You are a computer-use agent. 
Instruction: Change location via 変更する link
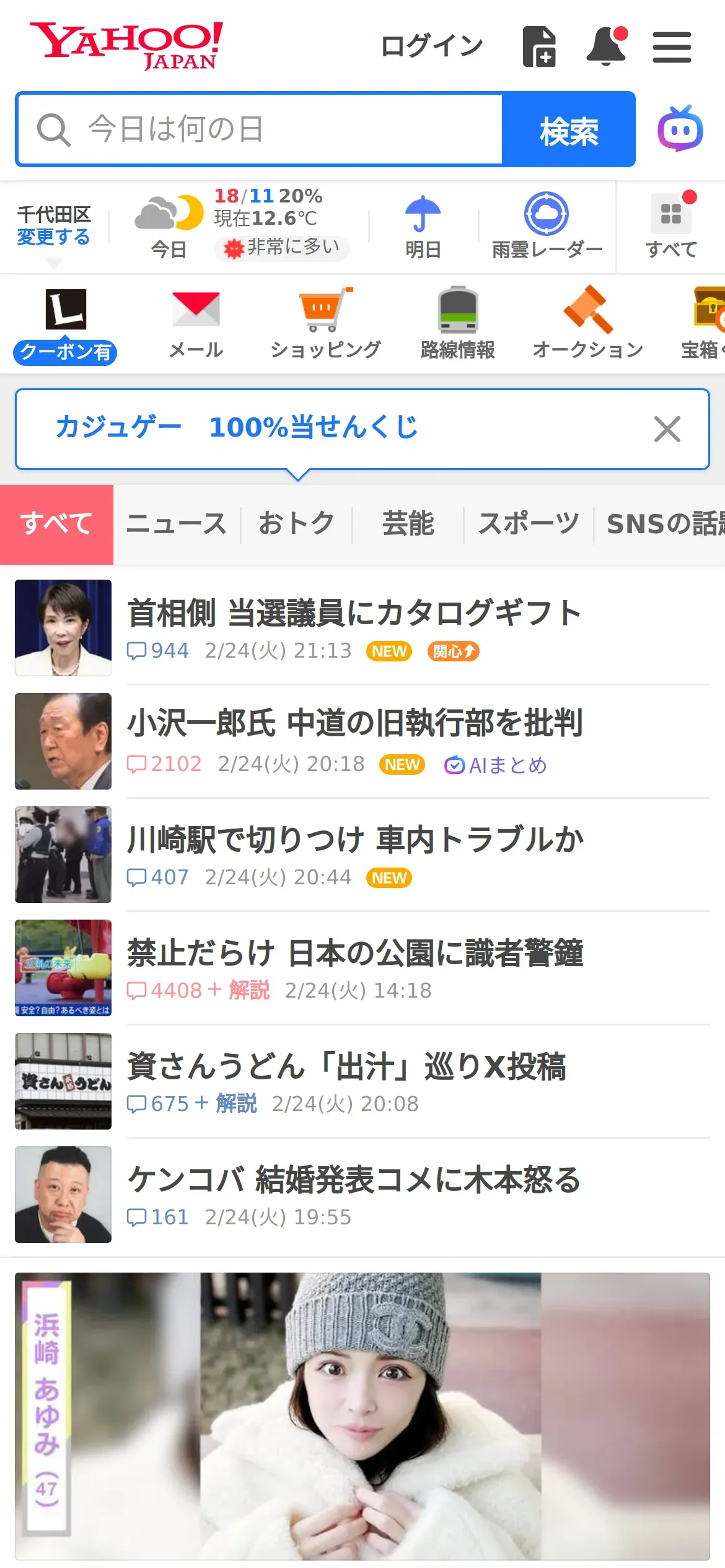tap(53, 237)
